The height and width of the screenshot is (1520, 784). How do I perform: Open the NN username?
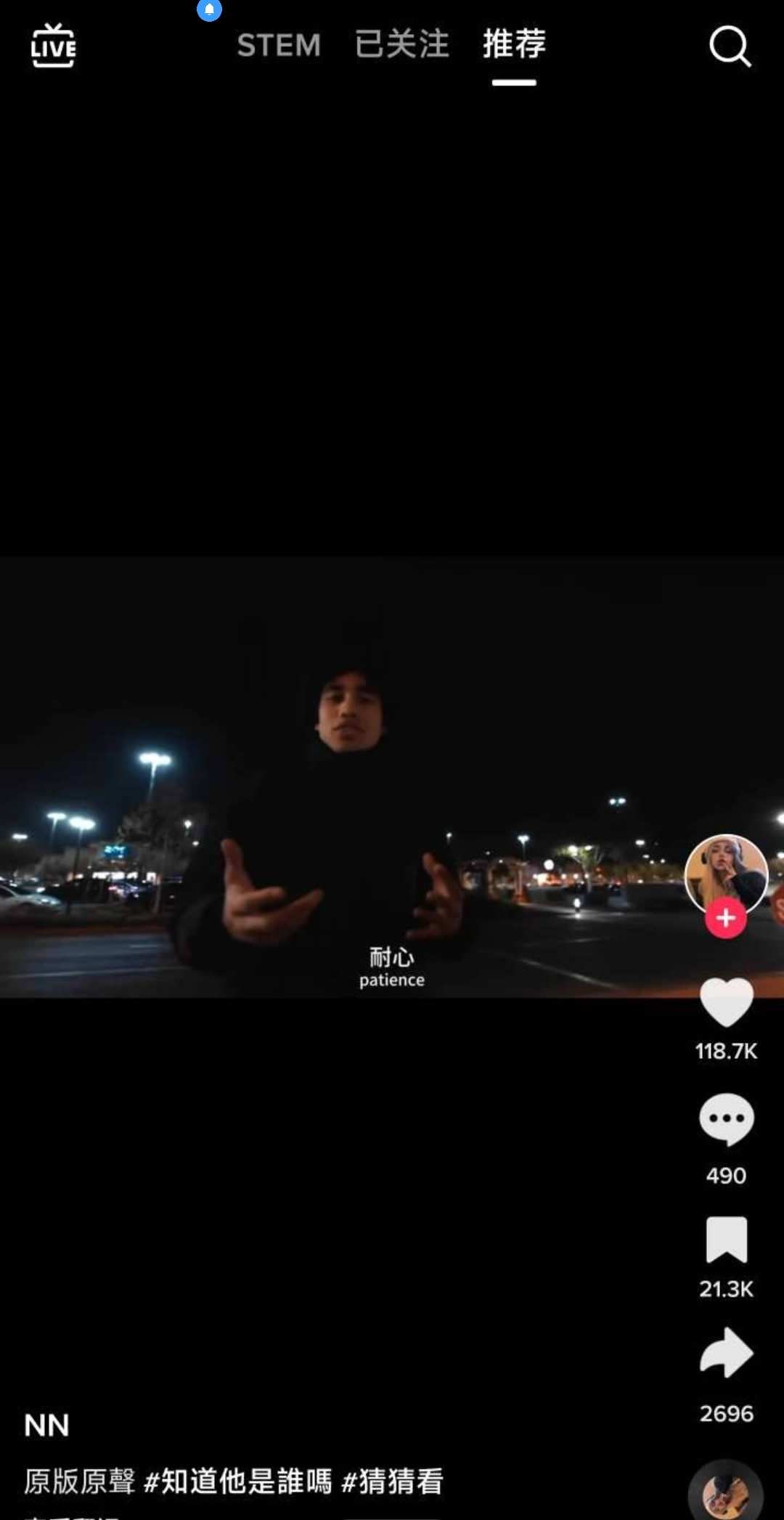pos(46,1426)
